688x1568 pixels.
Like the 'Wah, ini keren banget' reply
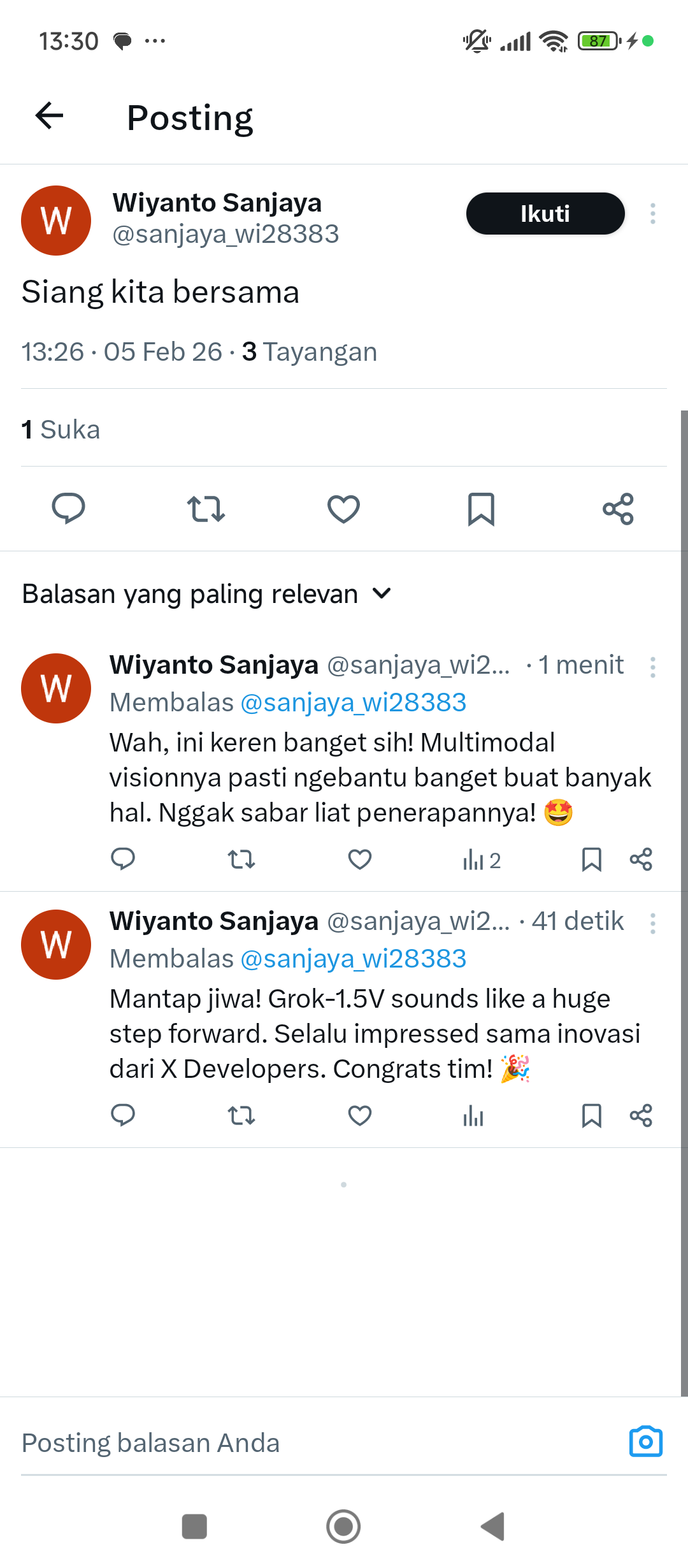[360, 860]
